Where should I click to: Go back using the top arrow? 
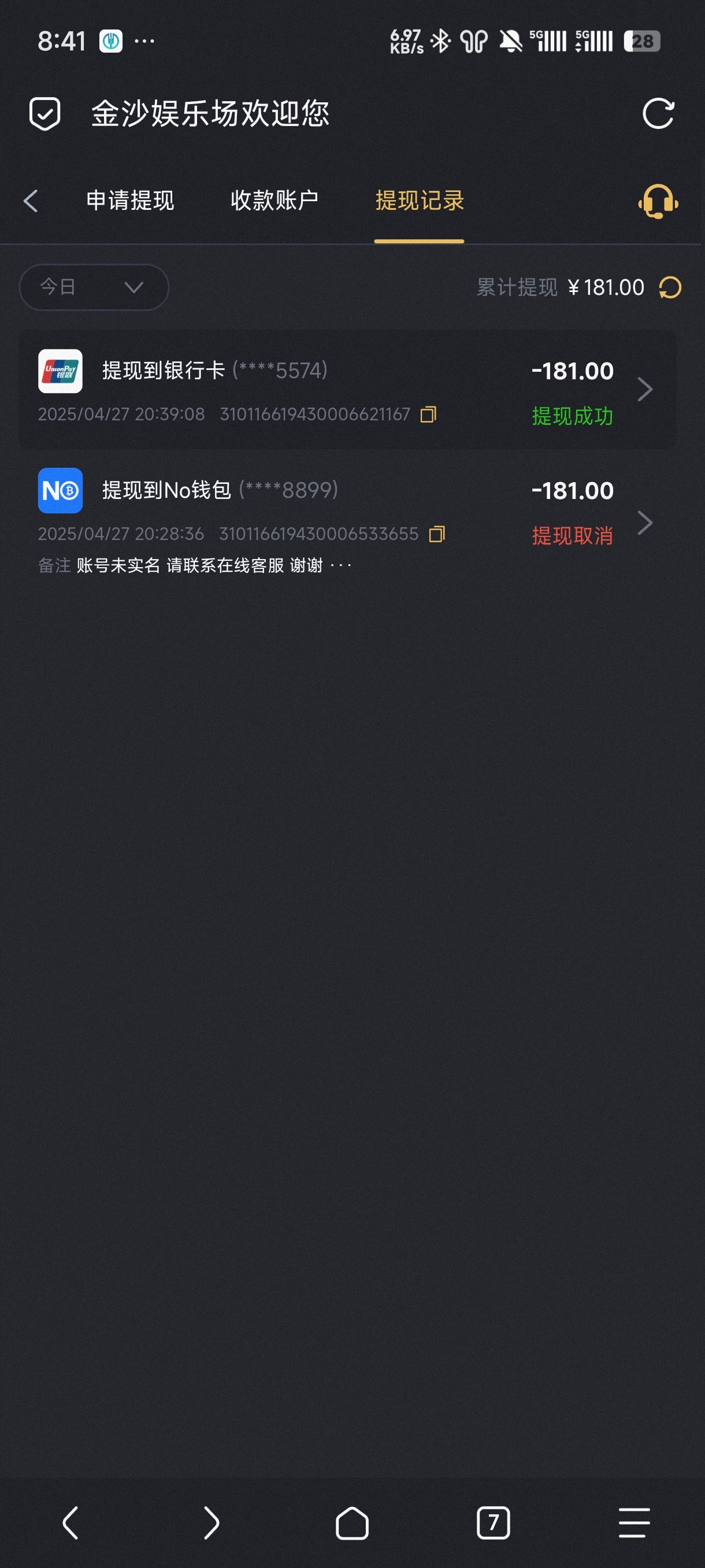pos(31,201)
